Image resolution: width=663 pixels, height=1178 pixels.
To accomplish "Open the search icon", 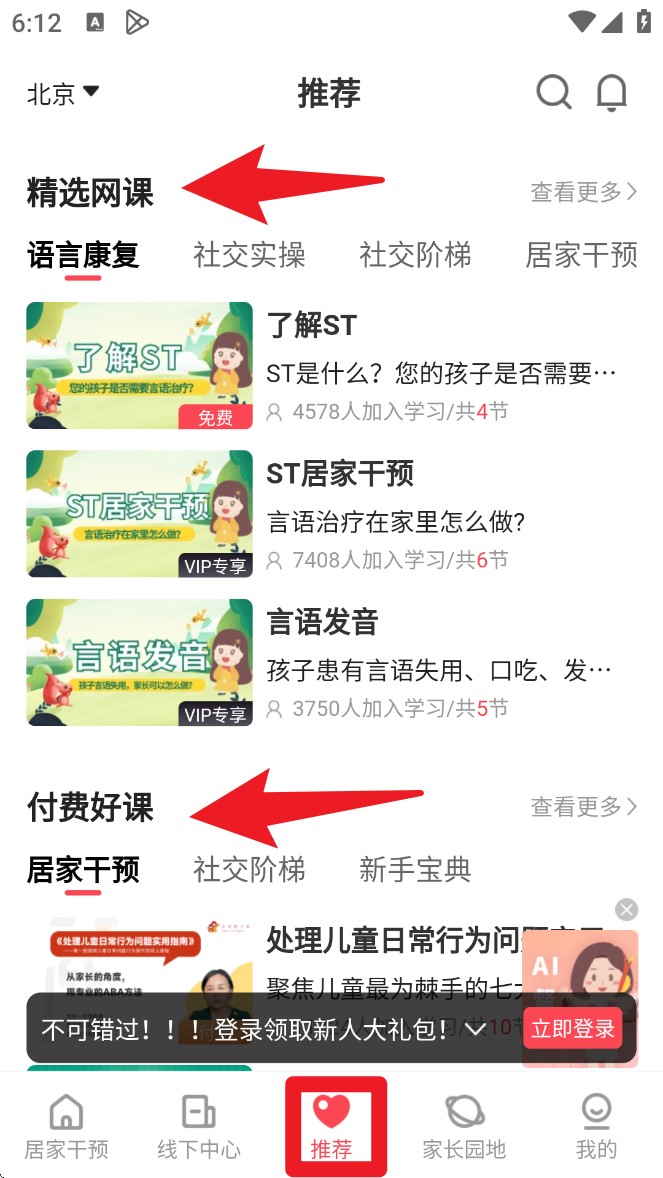I will click(x=553, y=92).
